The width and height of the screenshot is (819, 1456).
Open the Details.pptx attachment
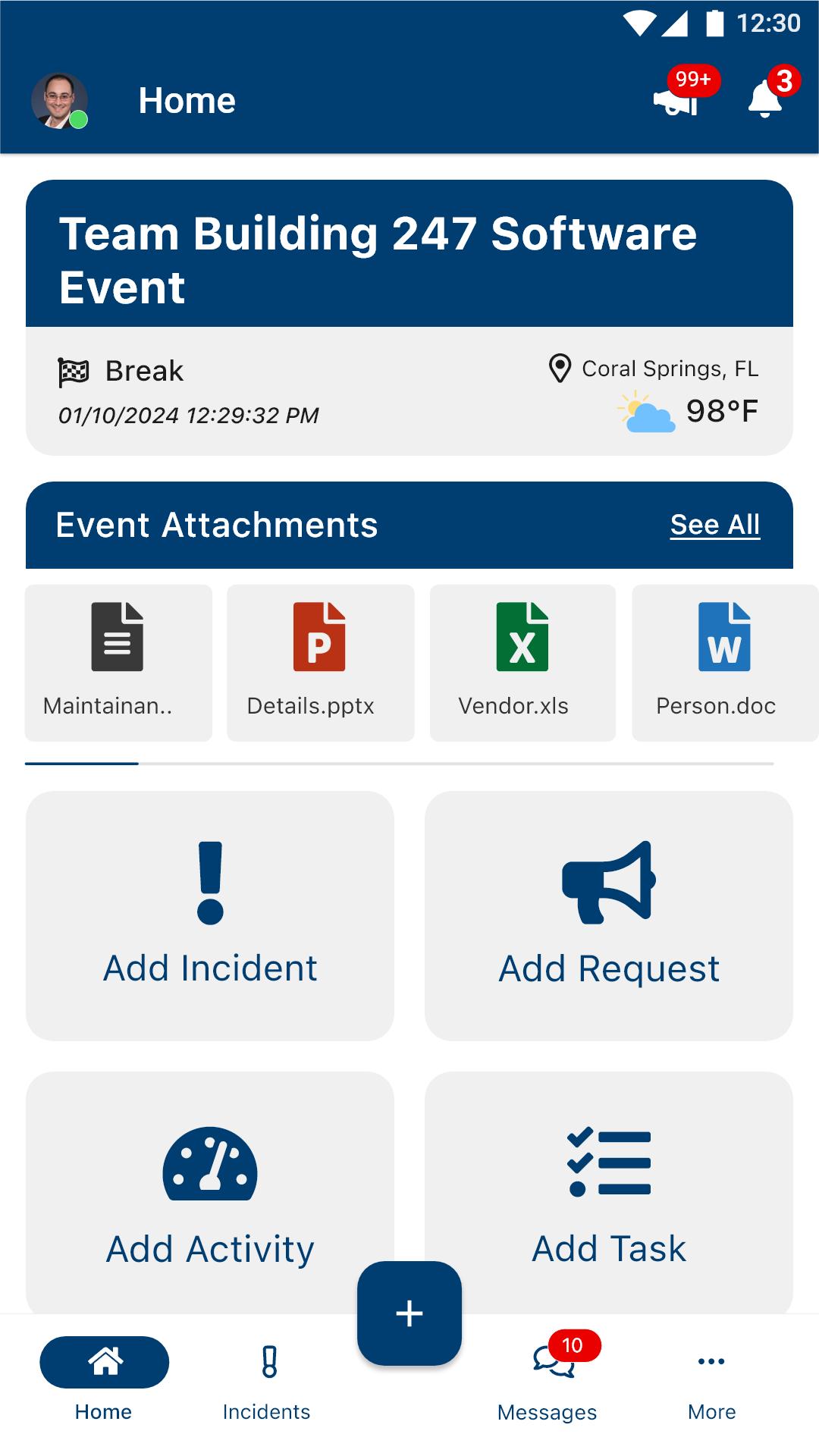click(x=320, y=662)
